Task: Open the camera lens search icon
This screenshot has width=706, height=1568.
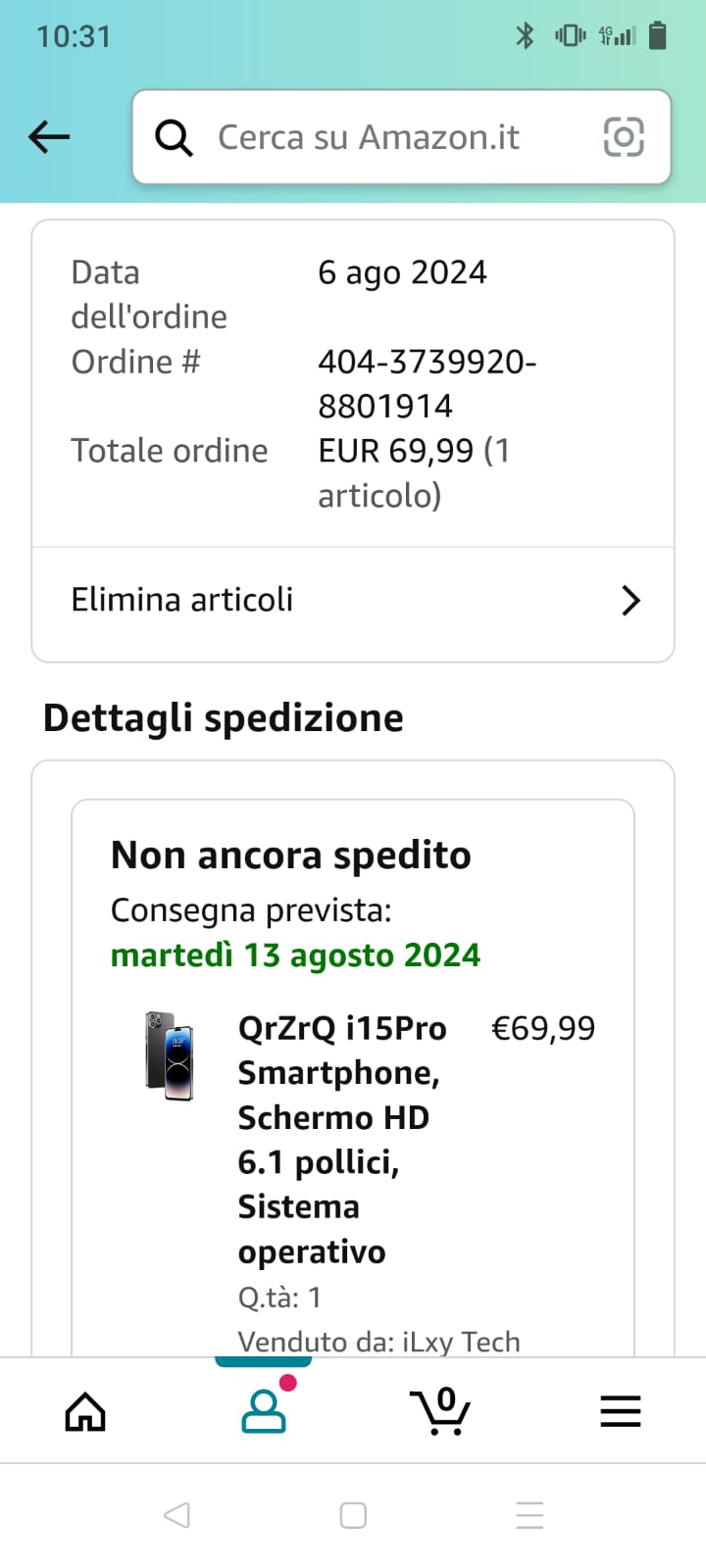Action: click(x=624, y=137)
